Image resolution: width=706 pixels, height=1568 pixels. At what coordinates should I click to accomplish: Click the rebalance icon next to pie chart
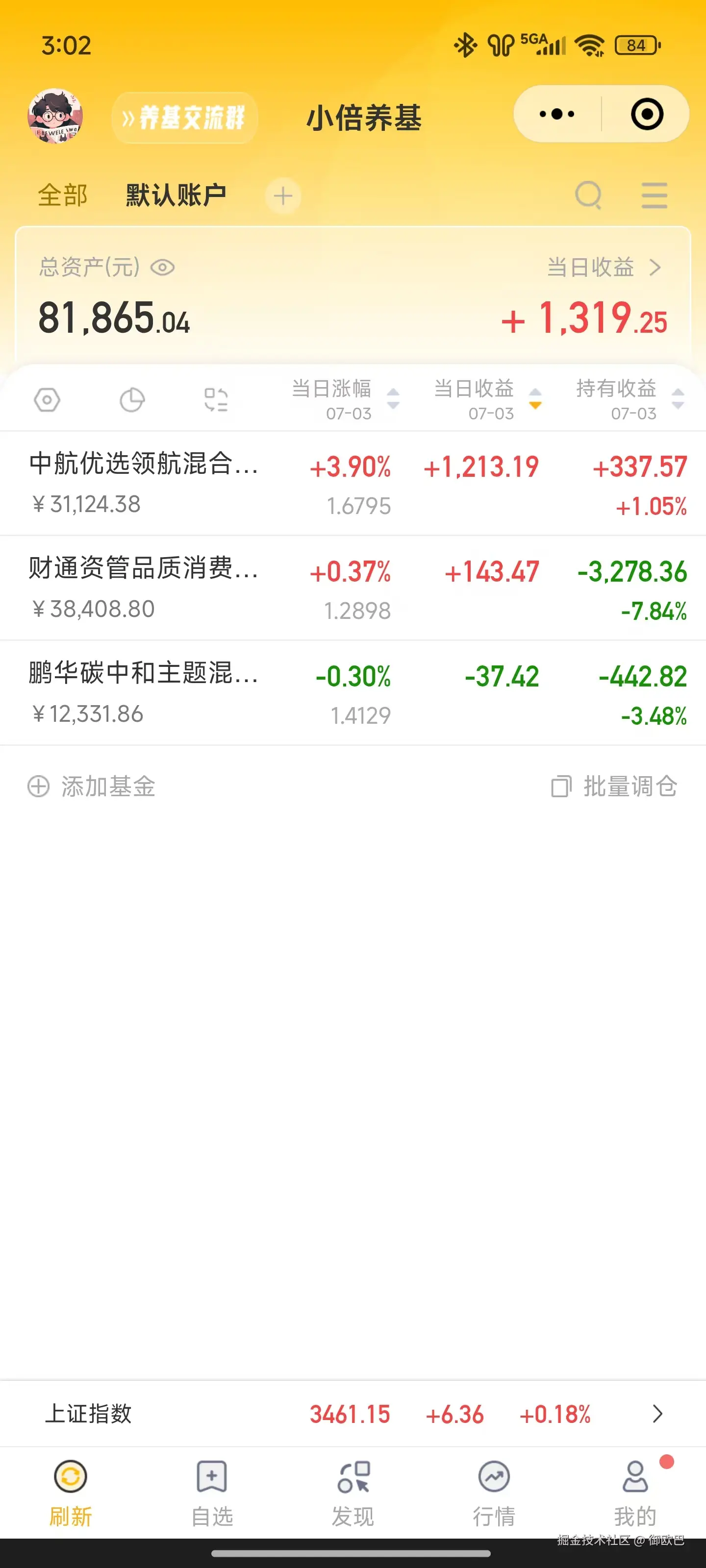coord(216,399)
